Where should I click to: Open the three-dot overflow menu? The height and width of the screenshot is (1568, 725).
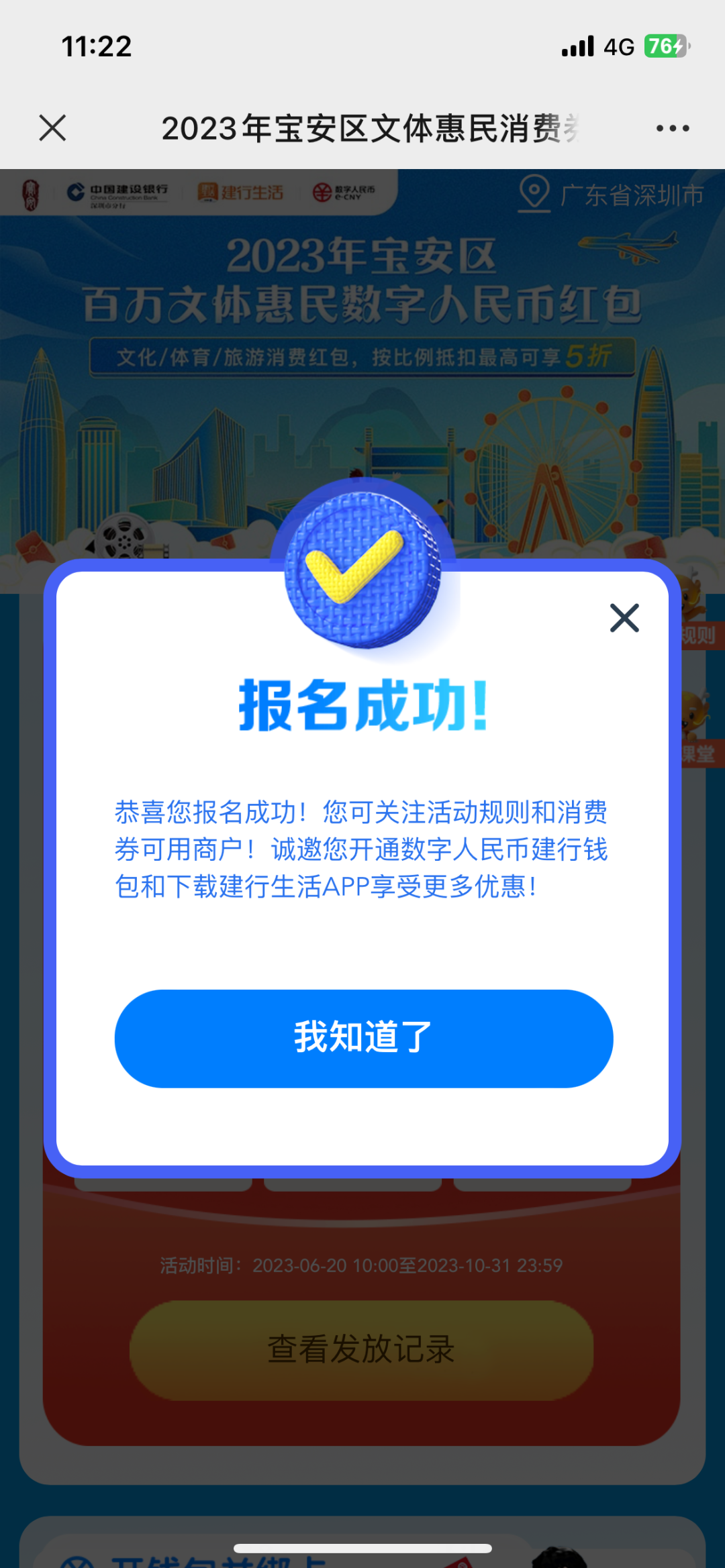click(x=673, y=128)
